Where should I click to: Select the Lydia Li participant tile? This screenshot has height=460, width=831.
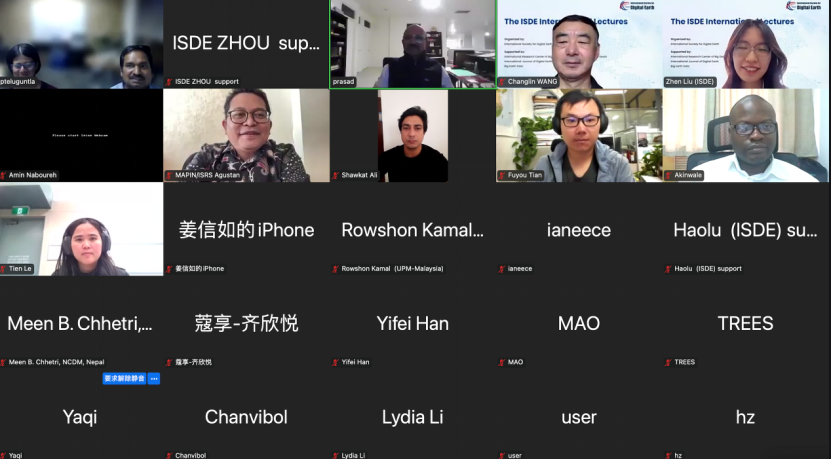tap(412, 416)
